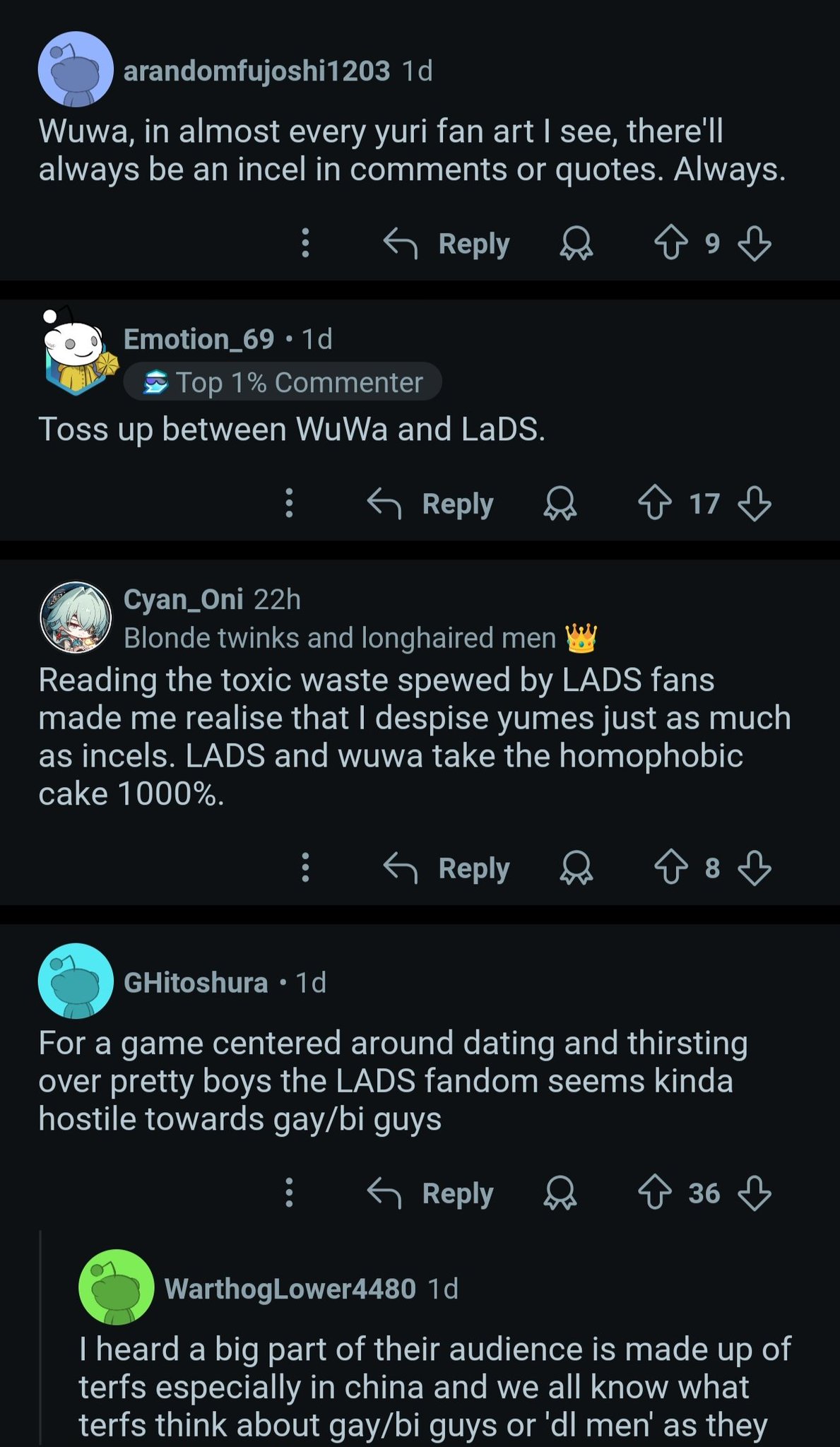Downvote arandomfujoshi1203's comment
Screen dimensions: 840x1447
[x=755, y=244]
